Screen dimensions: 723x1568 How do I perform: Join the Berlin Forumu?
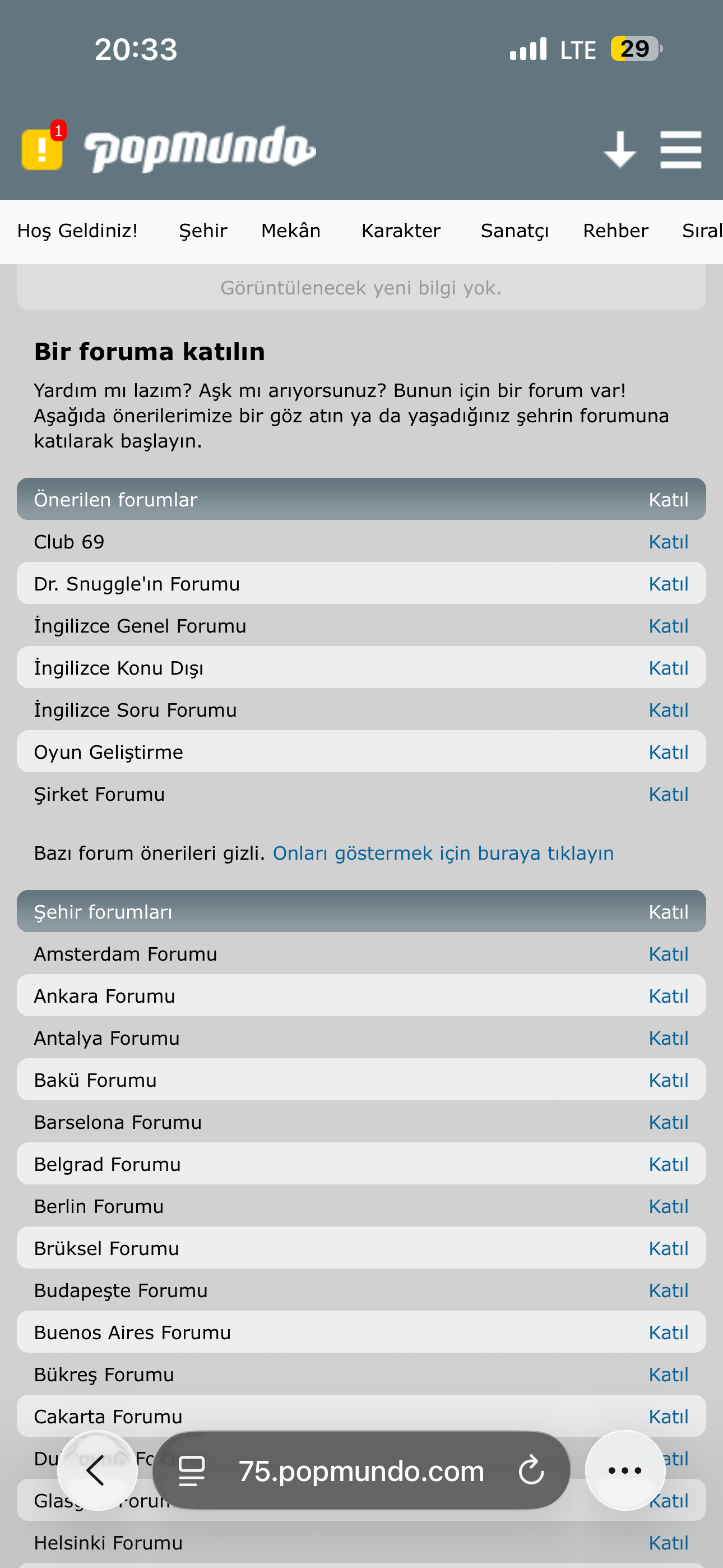point(668,1206)
